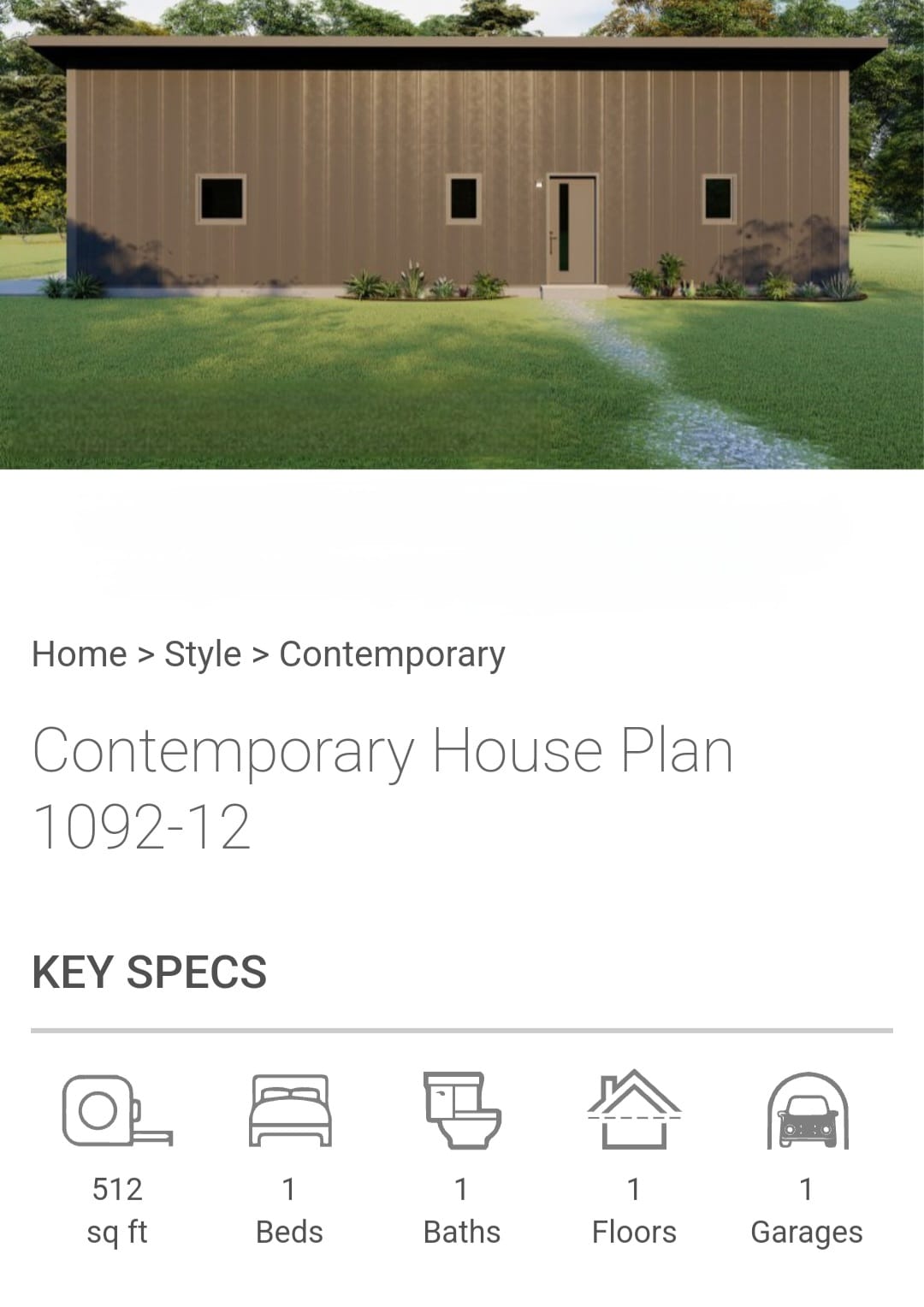Viewport: 924px width, 1307px height.
Task: View the house plan rendering image
Action: (462, 234)
